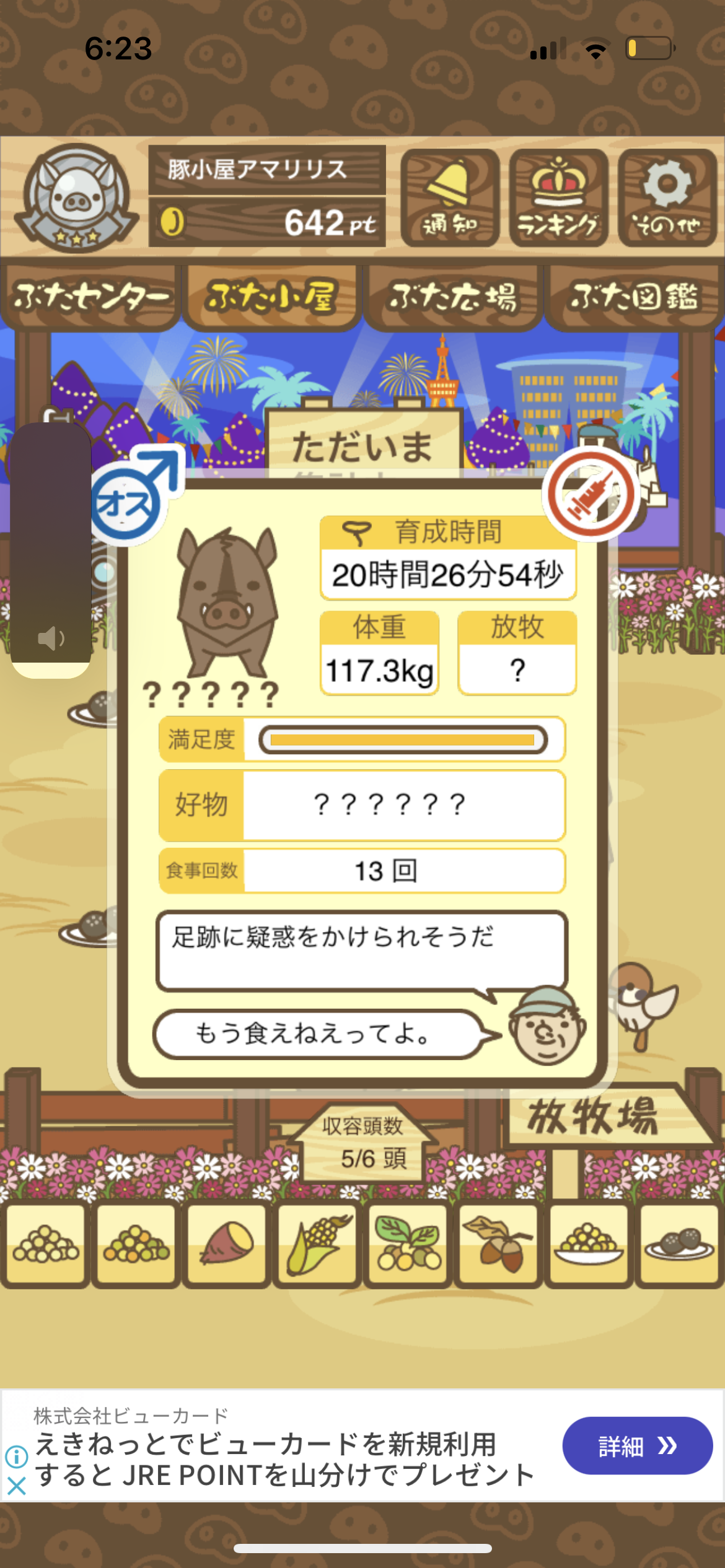The height and width of the screenshot is (1568, 725).
Task: Select the plain white bean feed
Action: [x=45, y=1244]
